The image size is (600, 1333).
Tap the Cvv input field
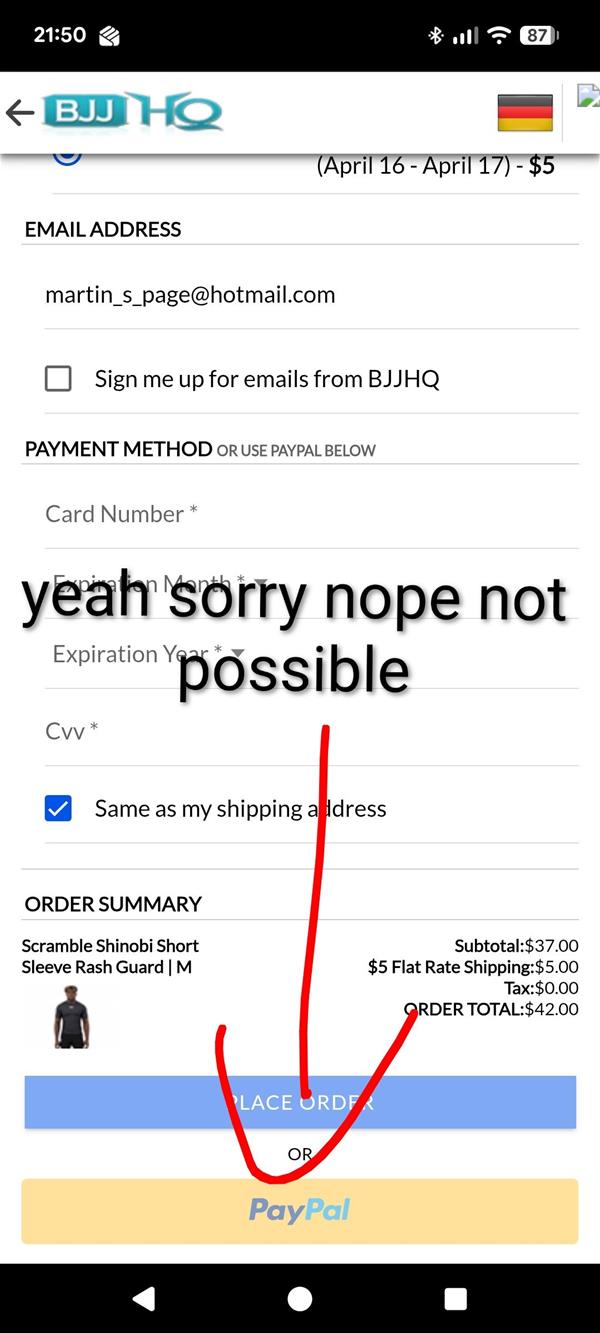[x=310, y=731]
